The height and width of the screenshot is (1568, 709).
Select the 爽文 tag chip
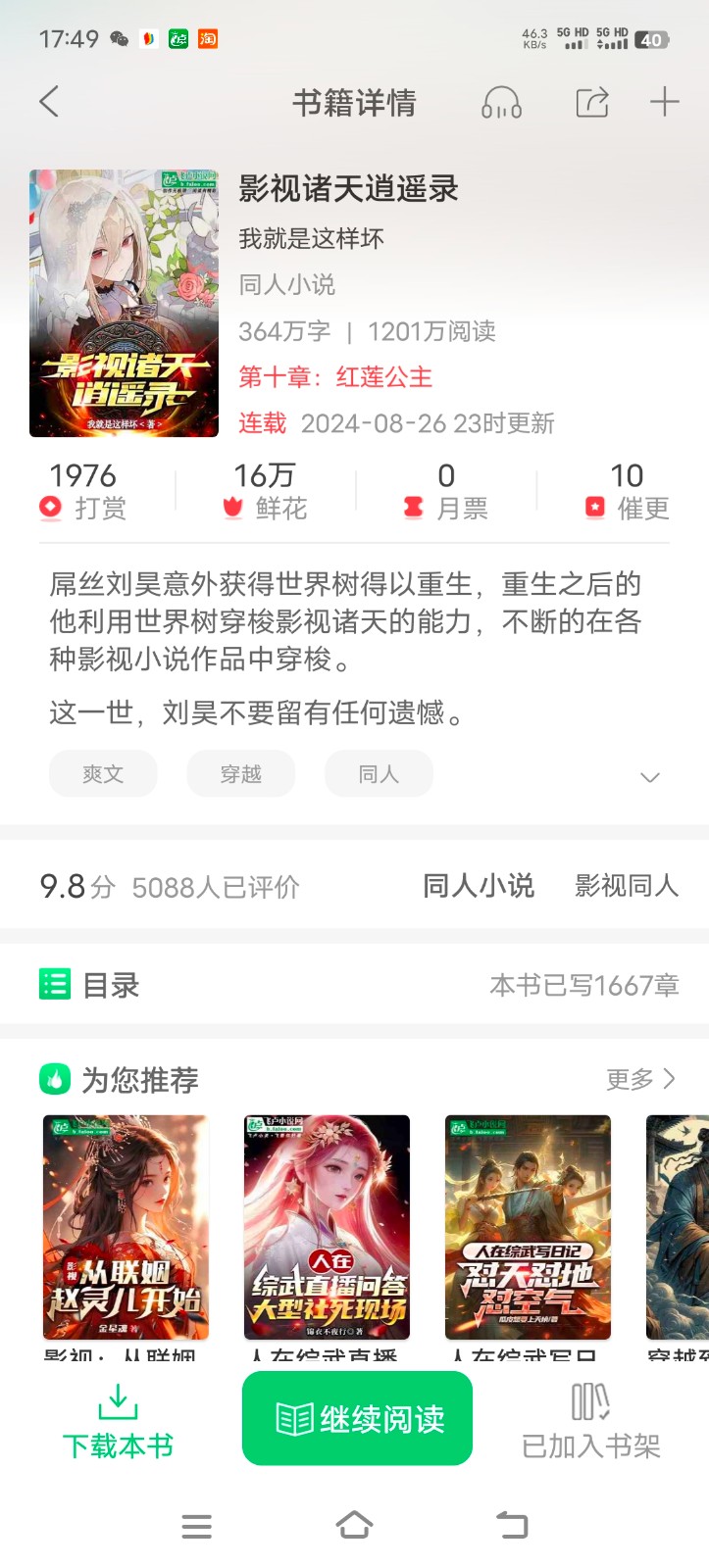[103, 774]
